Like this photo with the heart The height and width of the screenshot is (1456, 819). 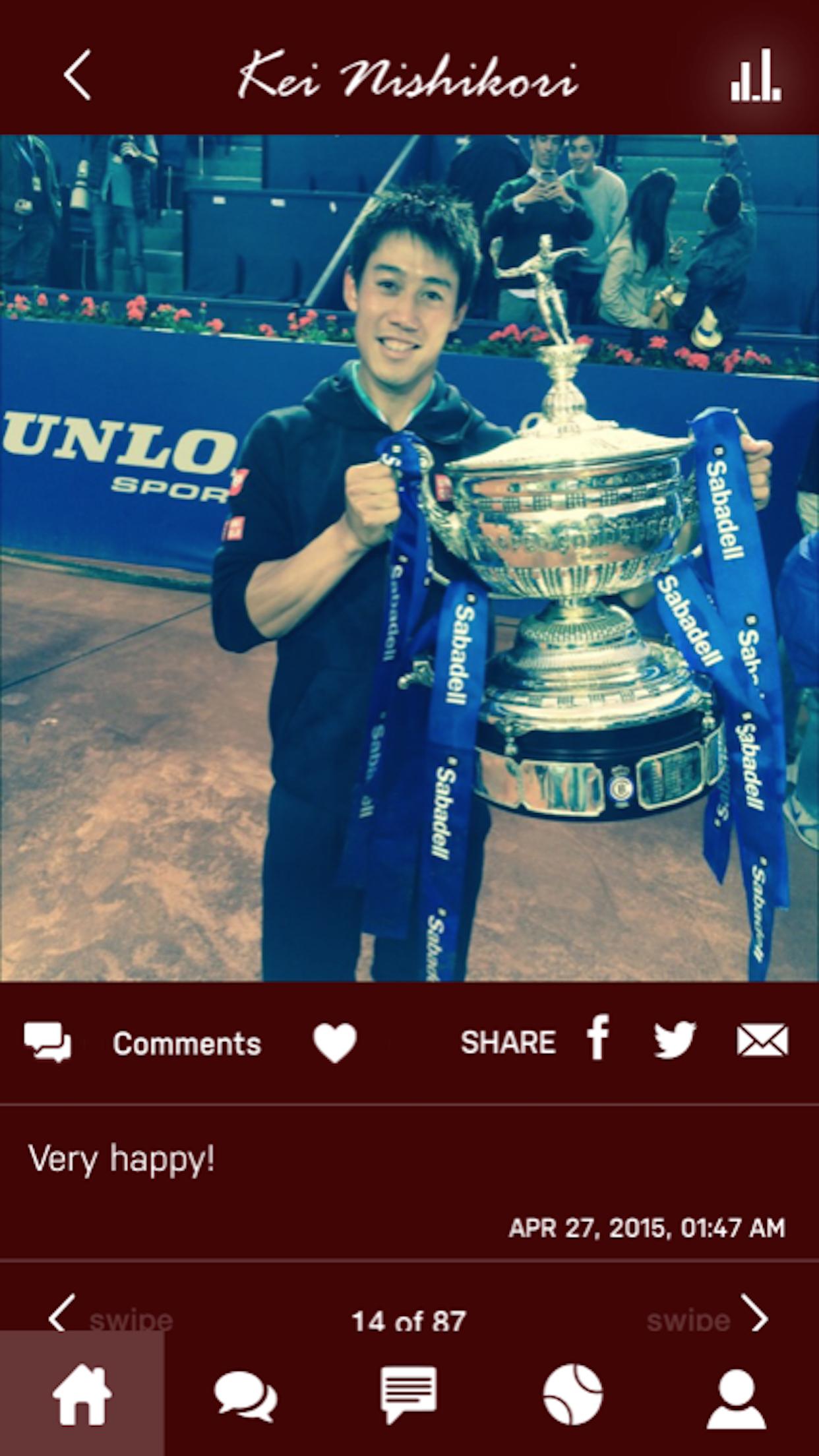click(x=335, y=1043)
